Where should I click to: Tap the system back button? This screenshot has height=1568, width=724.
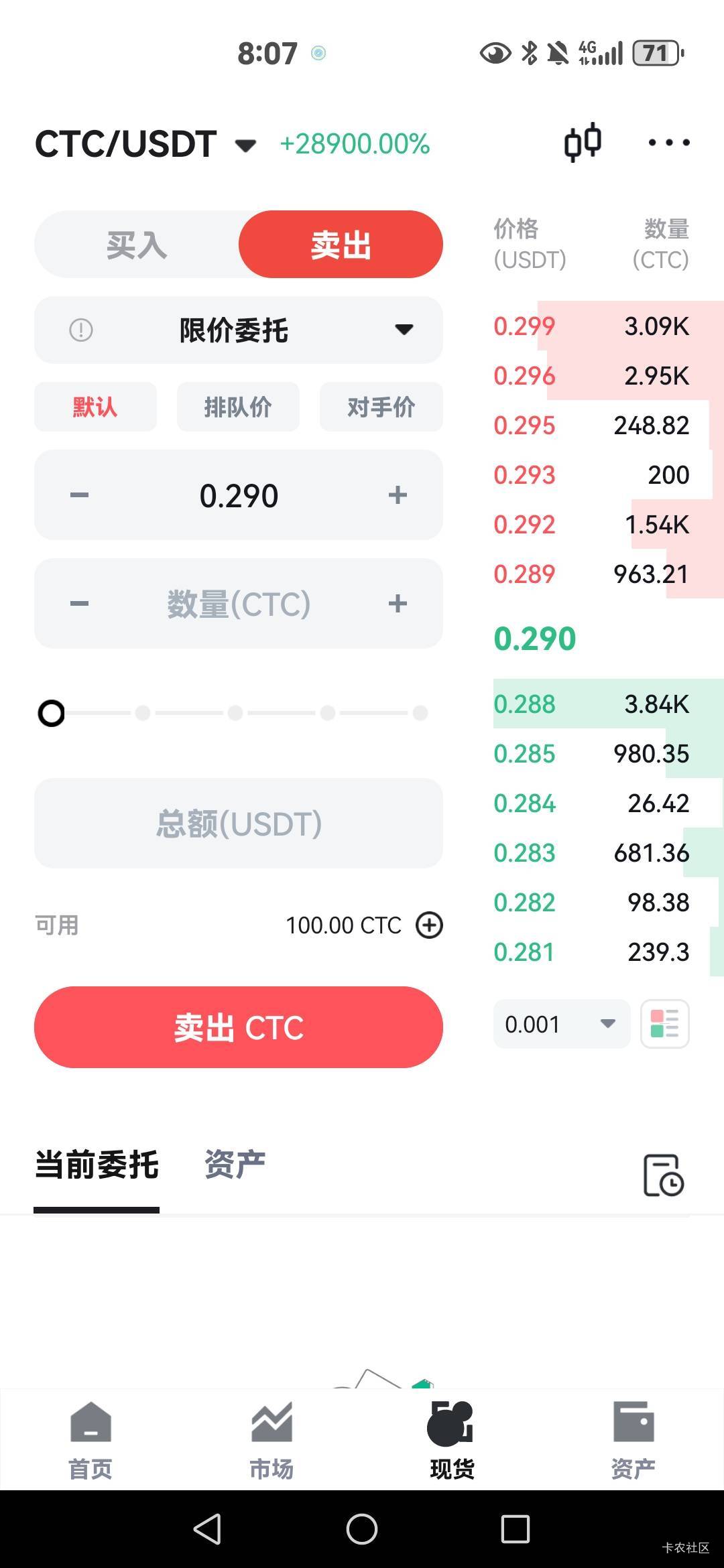tap(207, 1529)
